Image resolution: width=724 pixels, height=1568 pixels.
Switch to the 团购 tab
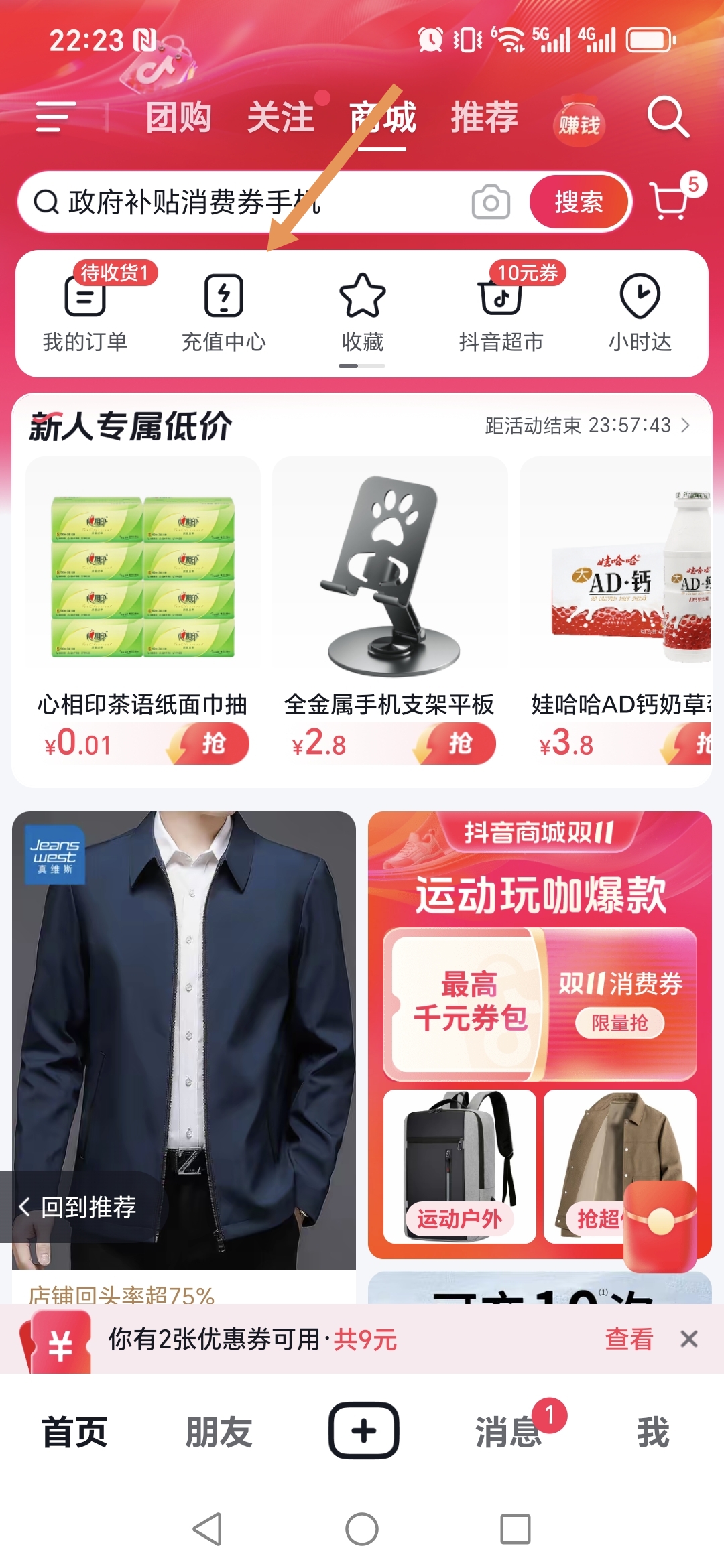pos(178,117)
